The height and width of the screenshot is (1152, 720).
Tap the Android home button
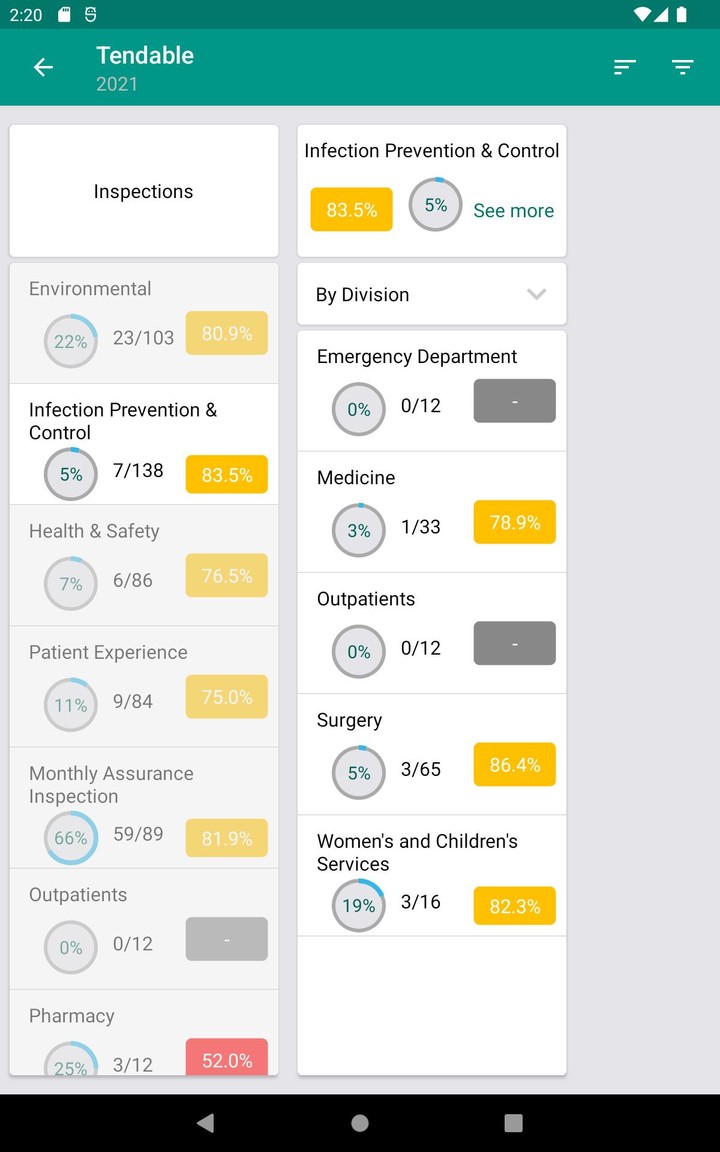click(360, 1122)
